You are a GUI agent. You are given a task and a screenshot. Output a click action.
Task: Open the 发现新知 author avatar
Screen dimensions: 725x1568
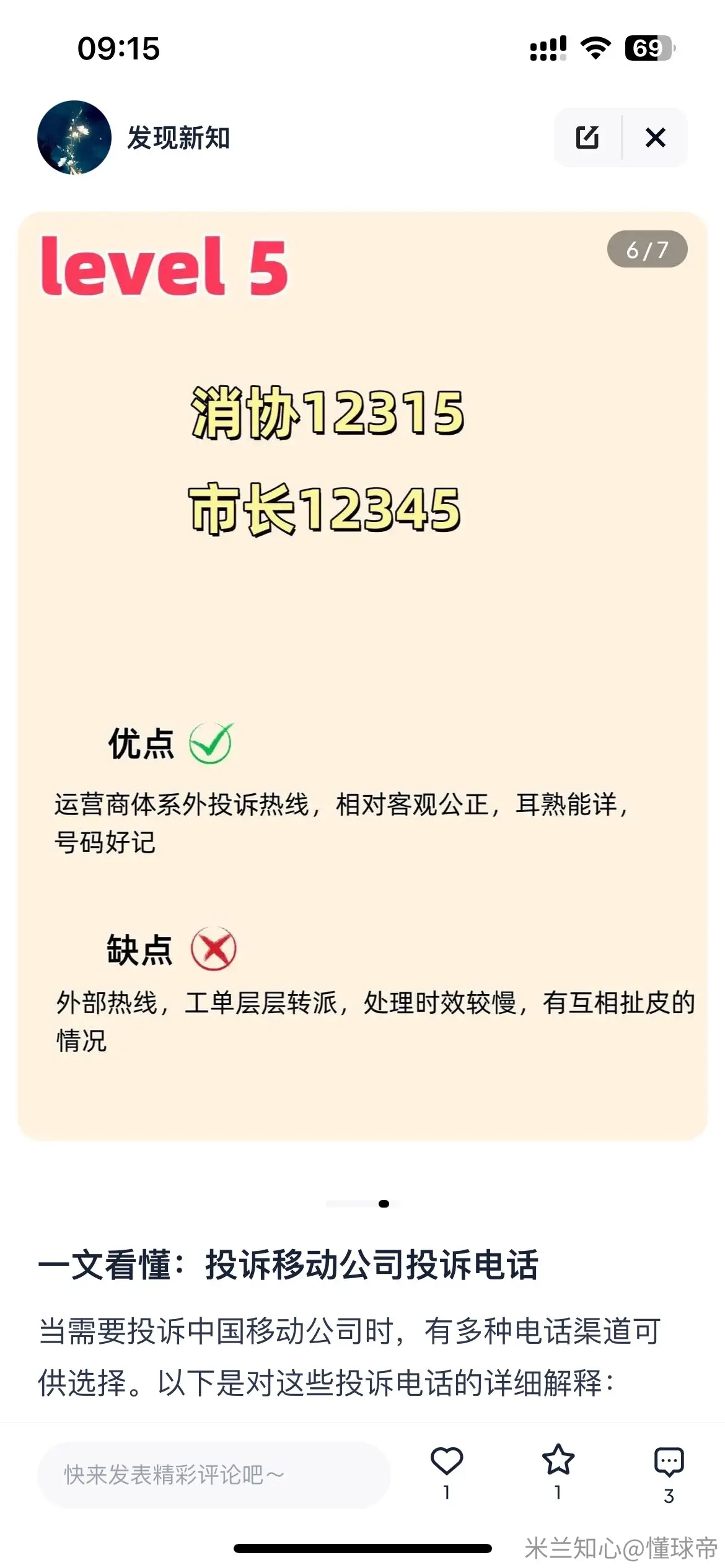click(74, 137)
